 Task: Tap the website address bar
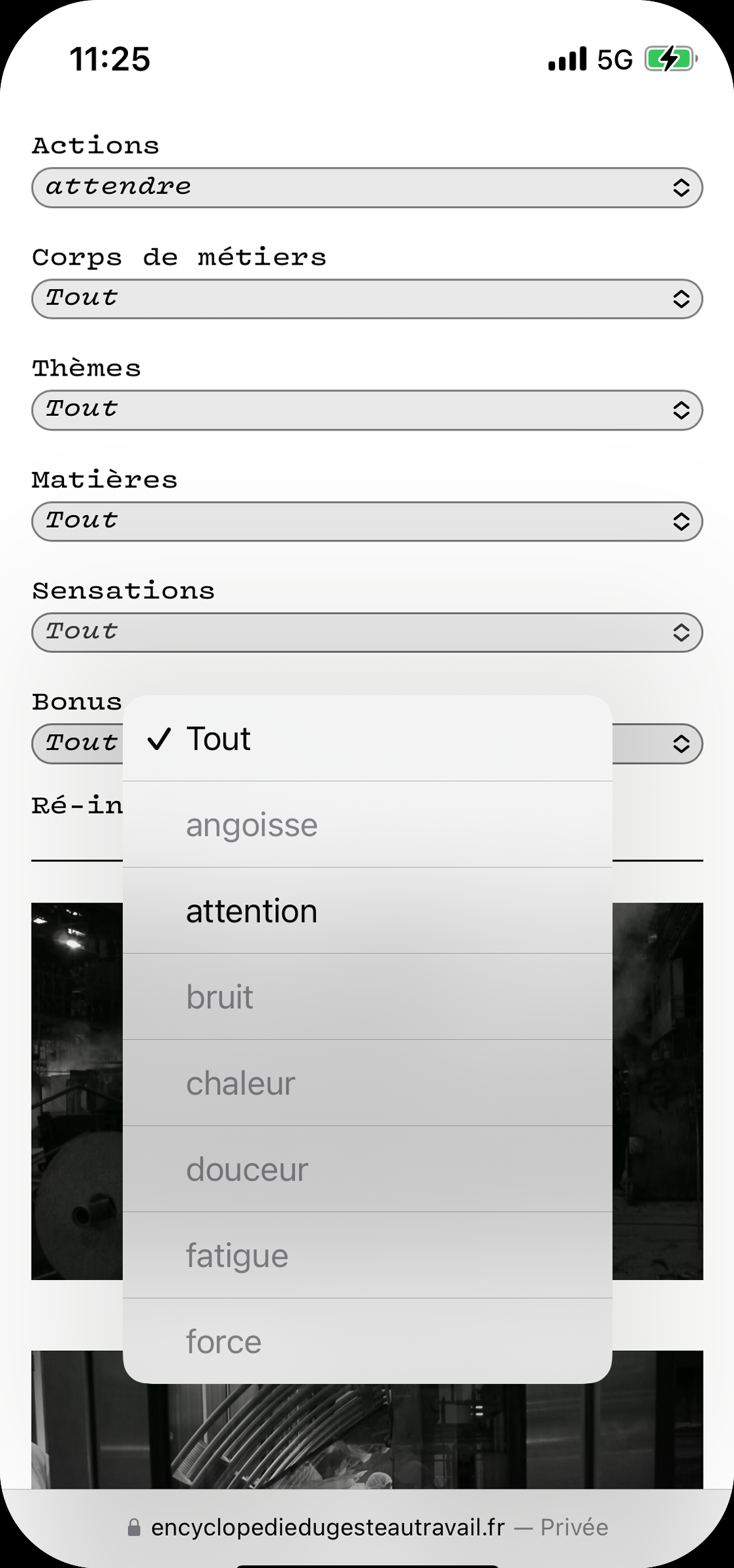pos(367,1527)
